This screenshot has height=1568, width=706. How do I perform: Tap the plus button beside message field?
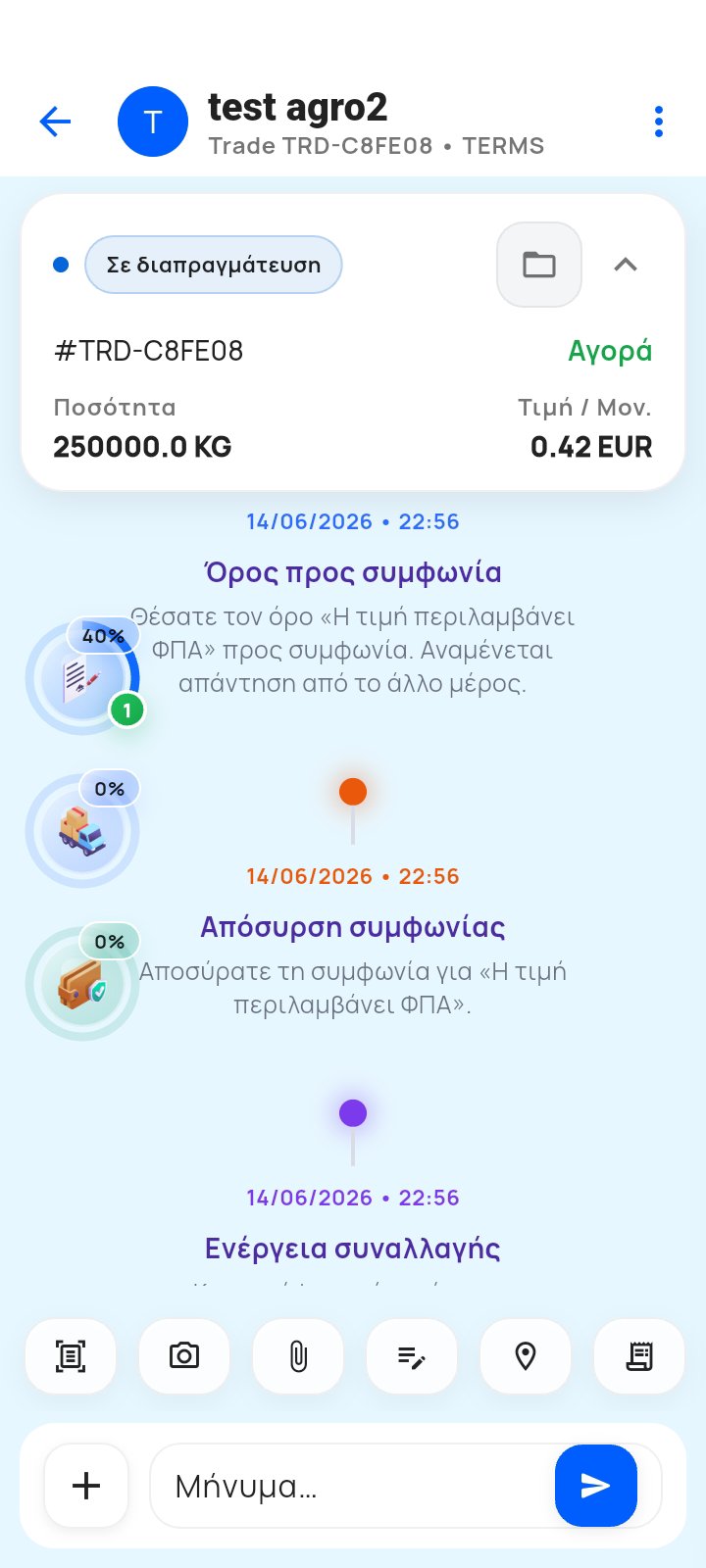(86, 1486)
